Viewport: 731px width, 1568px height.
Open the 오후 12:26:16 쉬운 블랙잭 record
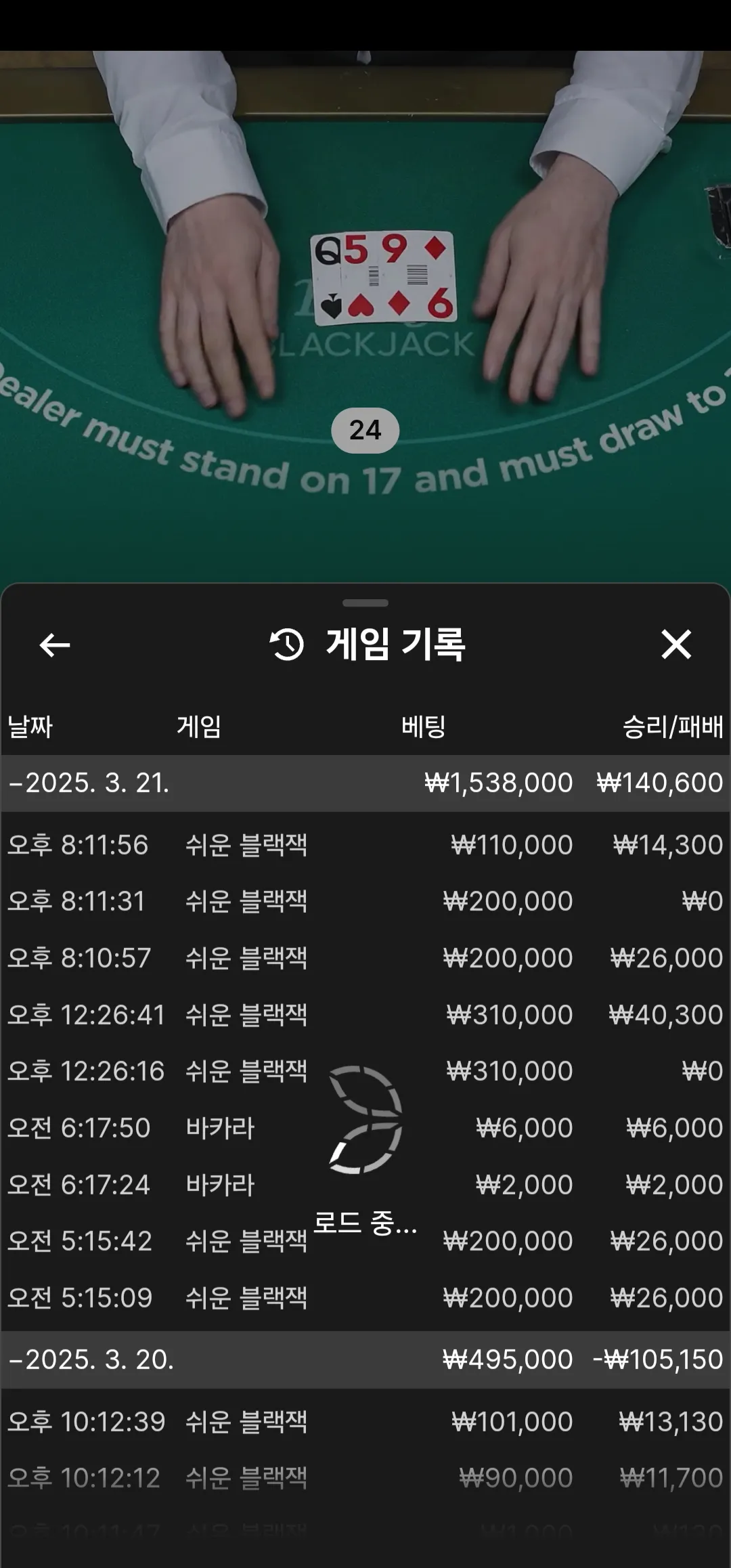coord(365,1071)
